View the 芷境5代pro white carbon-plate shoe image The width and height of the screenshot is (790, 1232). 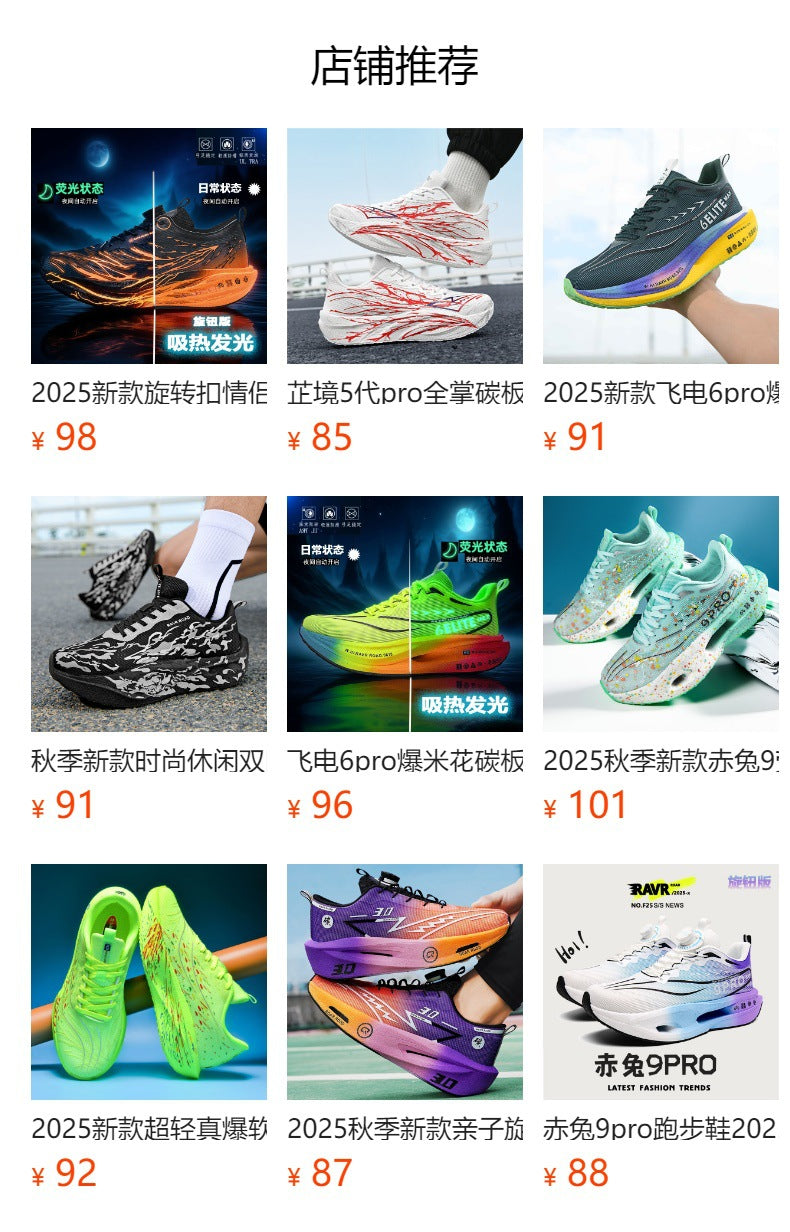click(405, 245)
